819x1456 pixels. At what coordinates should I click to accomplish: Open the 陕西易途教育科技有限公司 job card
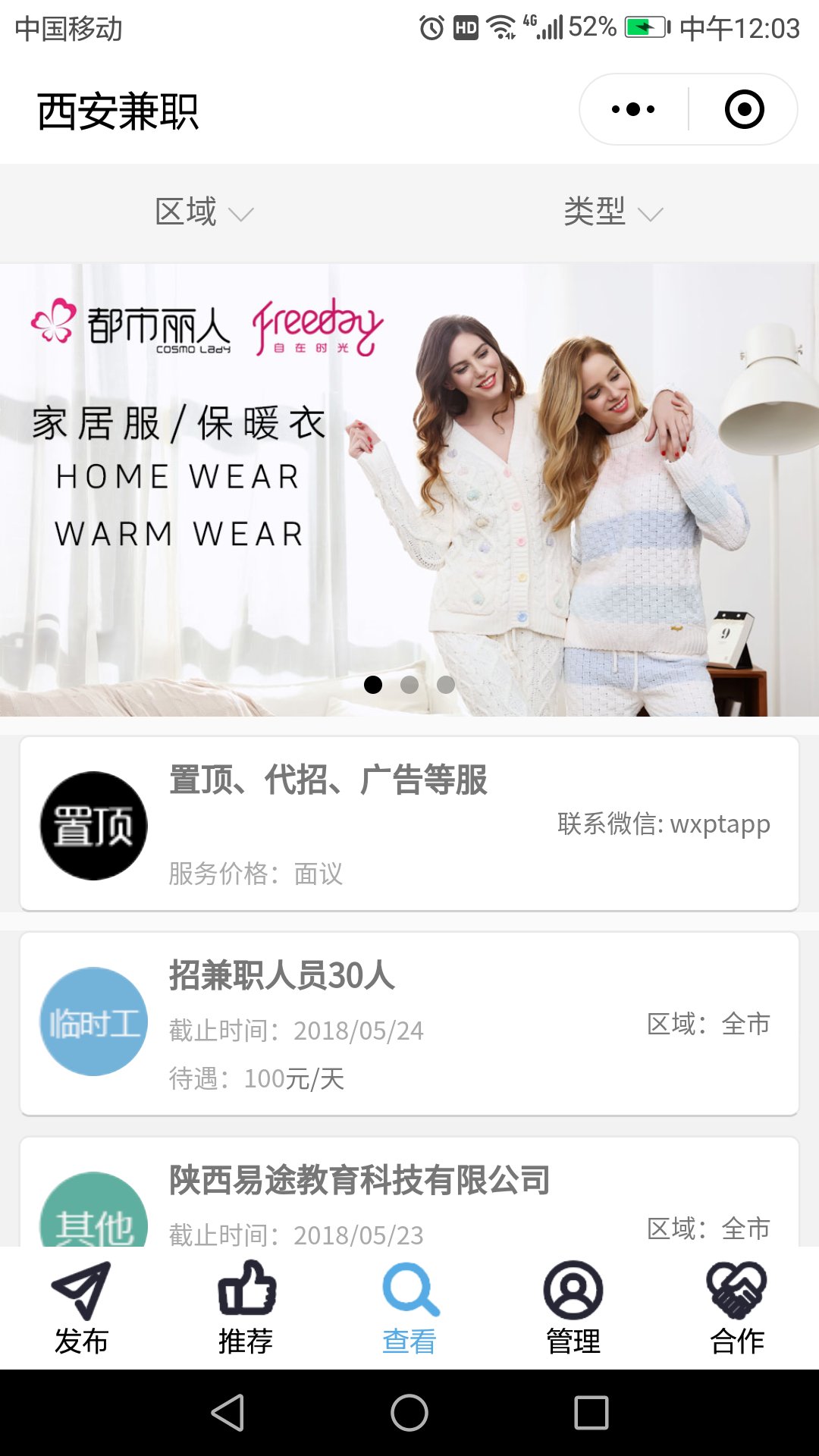[409, 1194]
